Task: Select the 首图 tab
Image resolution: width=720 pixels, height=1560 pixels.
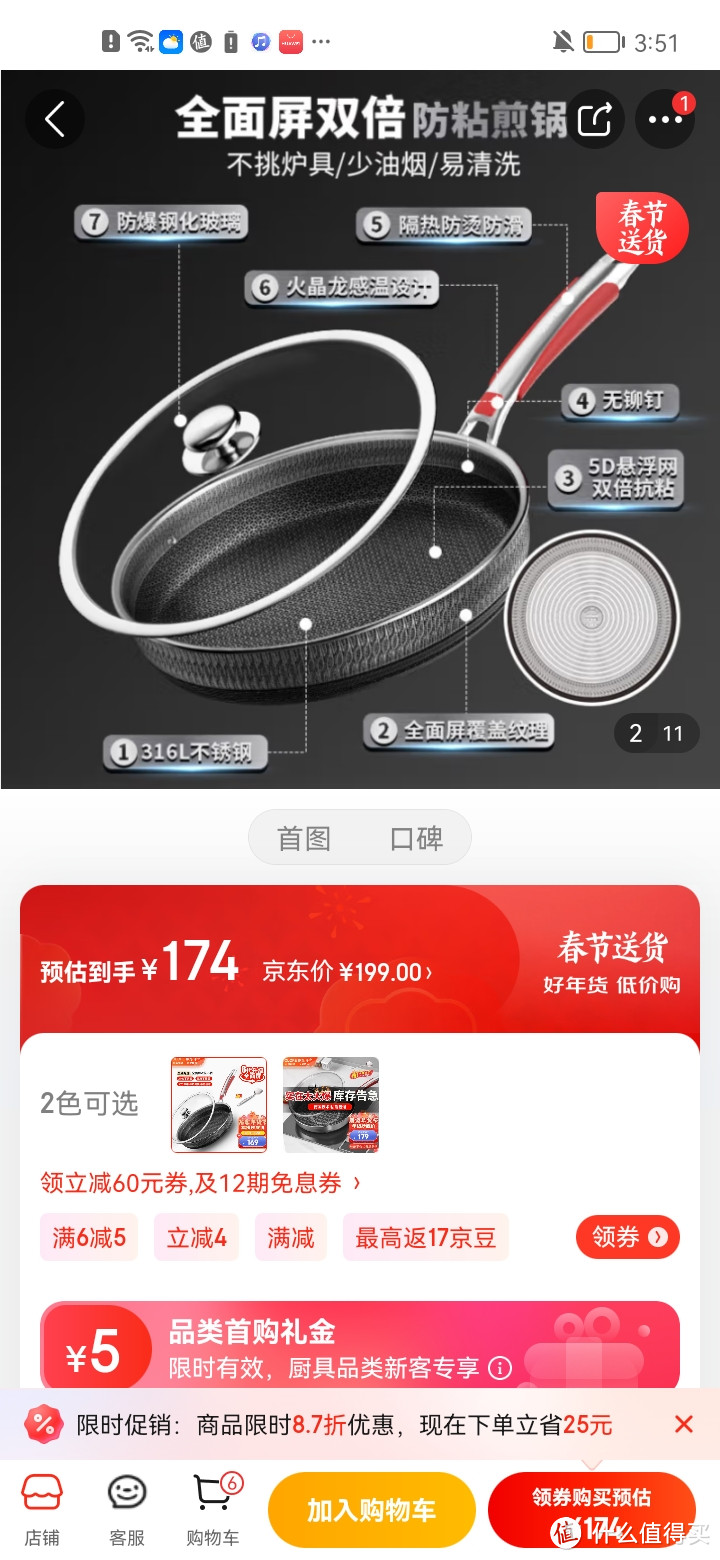Action: pyautogui.click(x=303, y=837)
